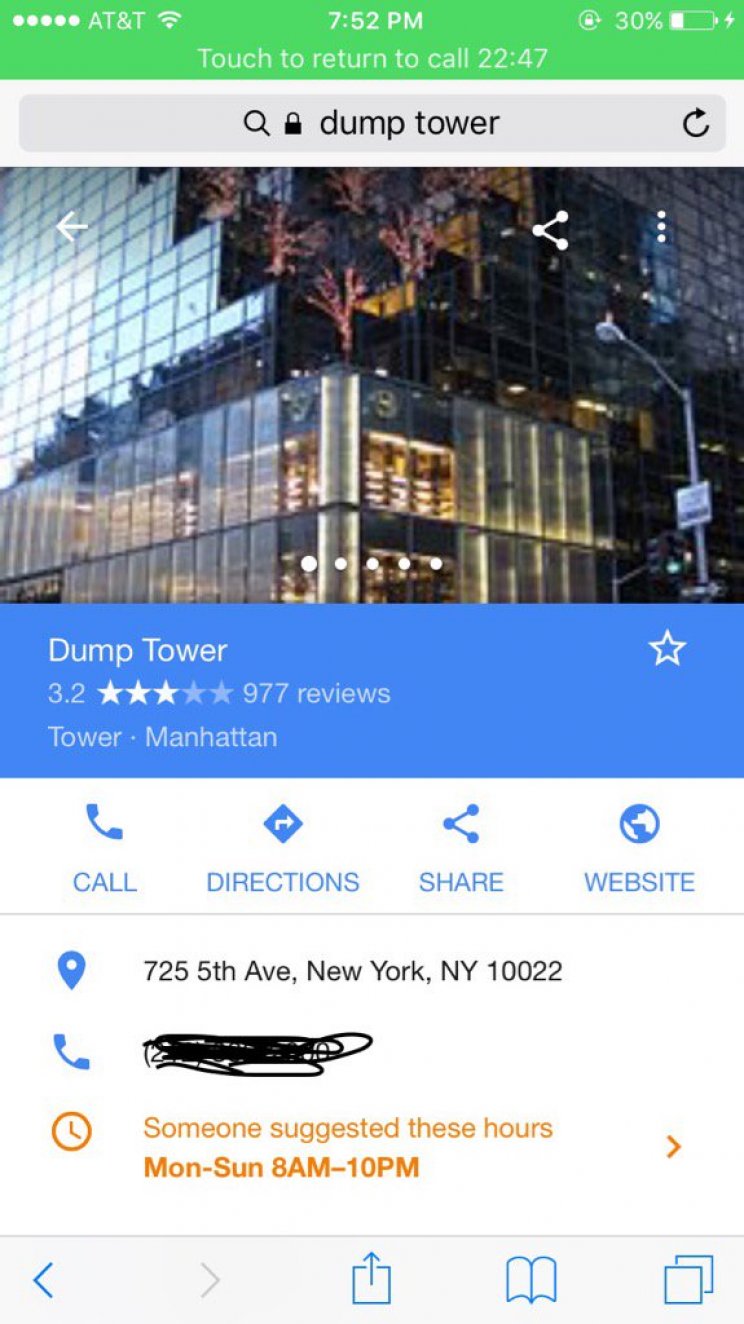Open the three-dot overflow menu
Screen dimensions: 744x1324
(661, 228)
